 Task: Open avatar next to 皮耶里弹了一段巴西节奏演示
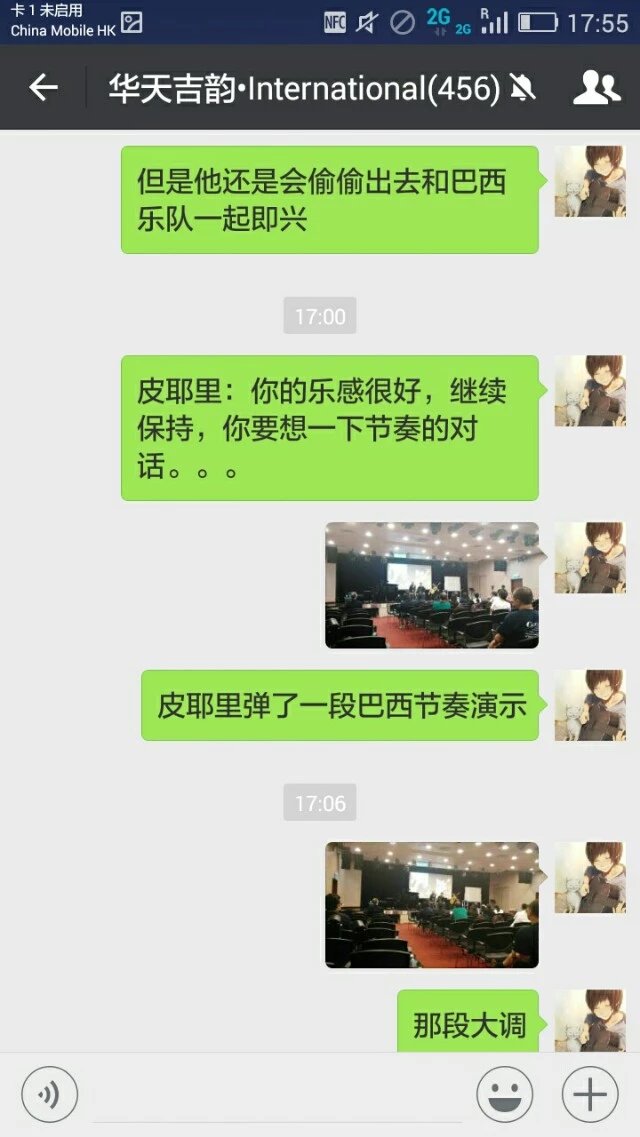(x=590, y=705)
